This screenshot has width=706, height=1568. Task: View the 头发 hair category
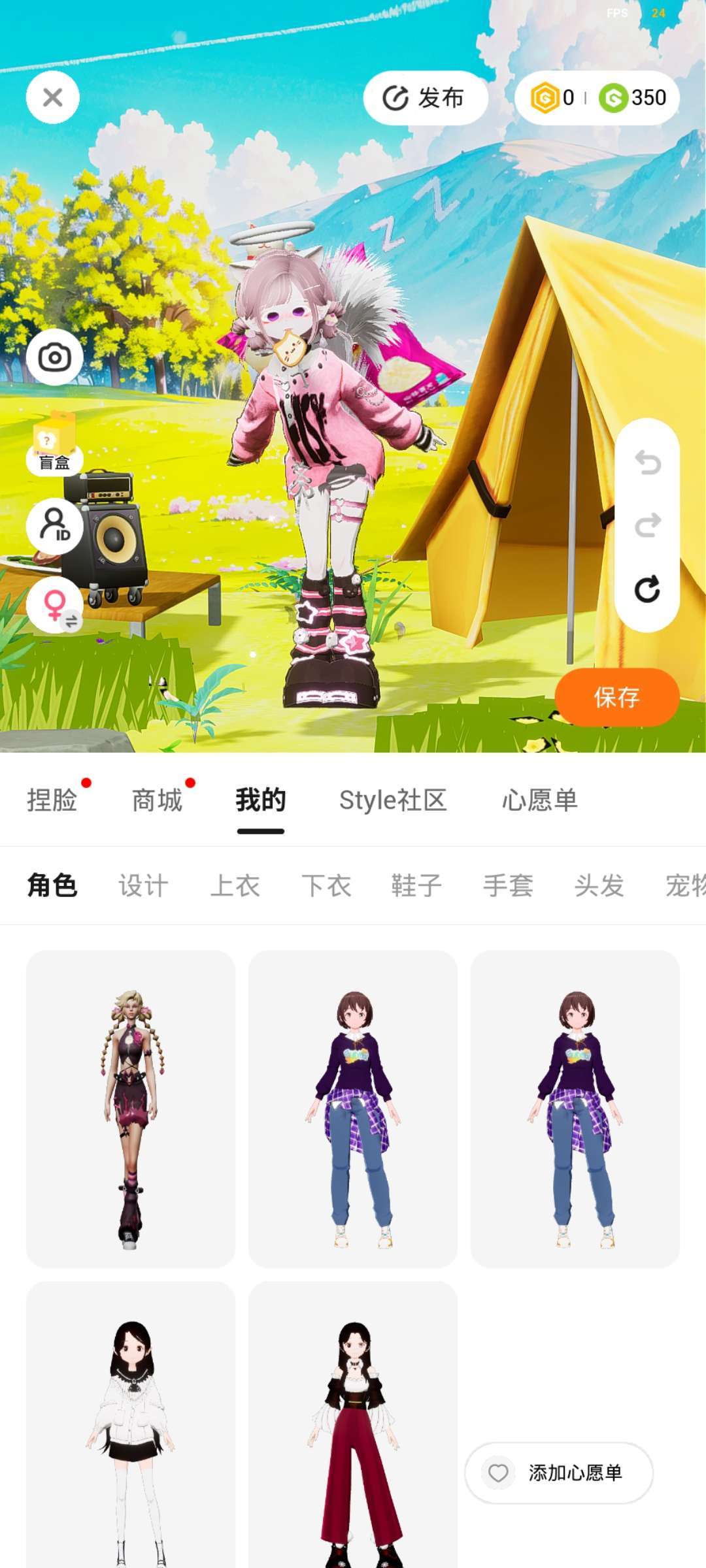point(599,886)
